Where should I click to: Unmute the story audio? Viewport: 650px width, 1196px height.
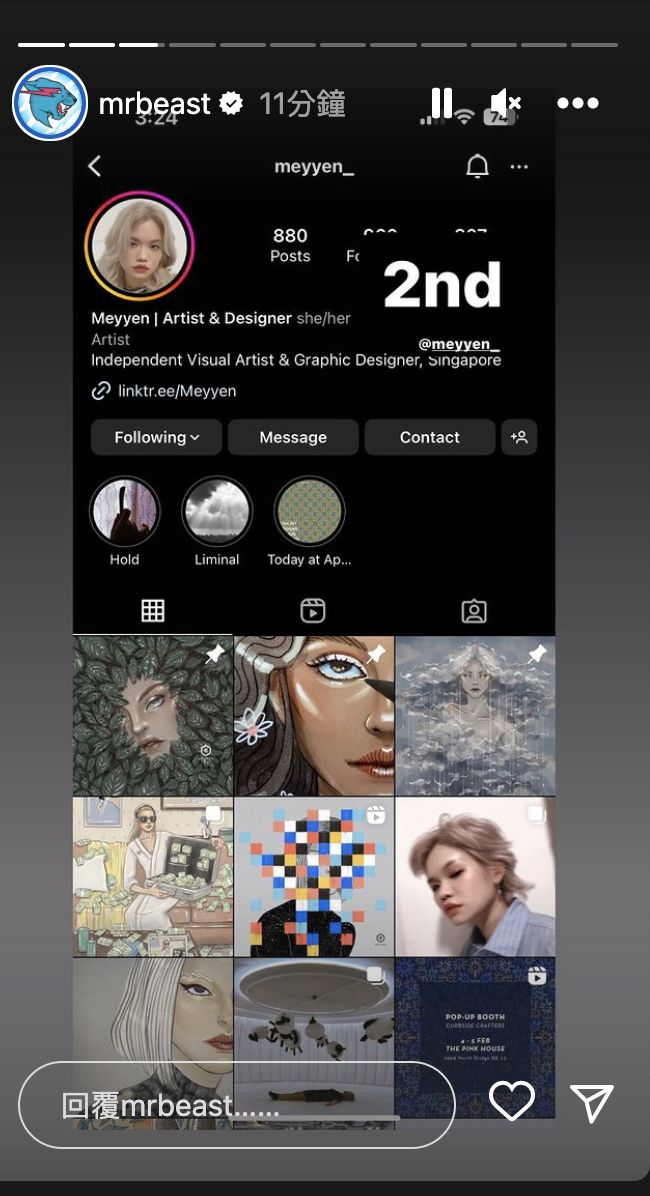coord(506,102)
